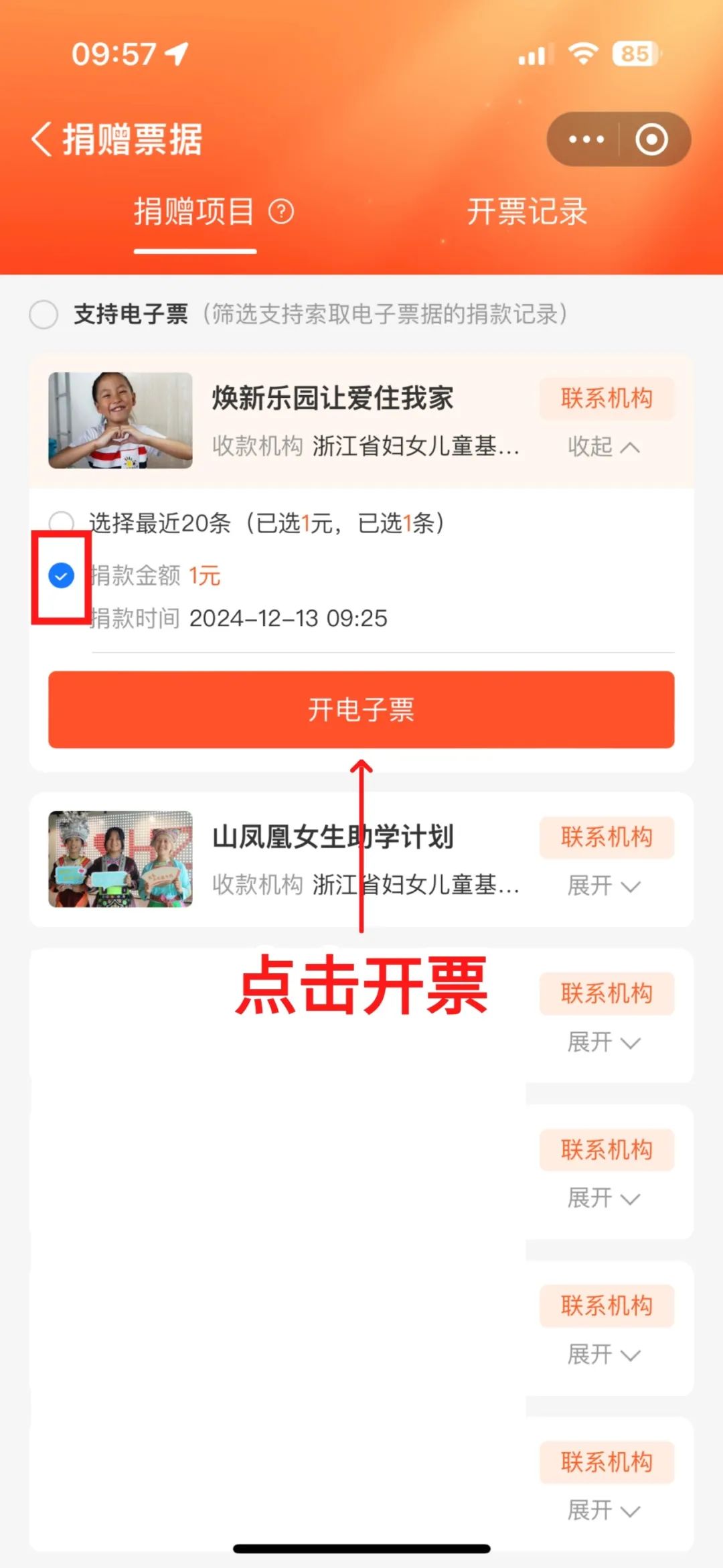Switch to the 开票记录 tab
This screenshot has height=1568, width=723.
[x=527, y=212]
